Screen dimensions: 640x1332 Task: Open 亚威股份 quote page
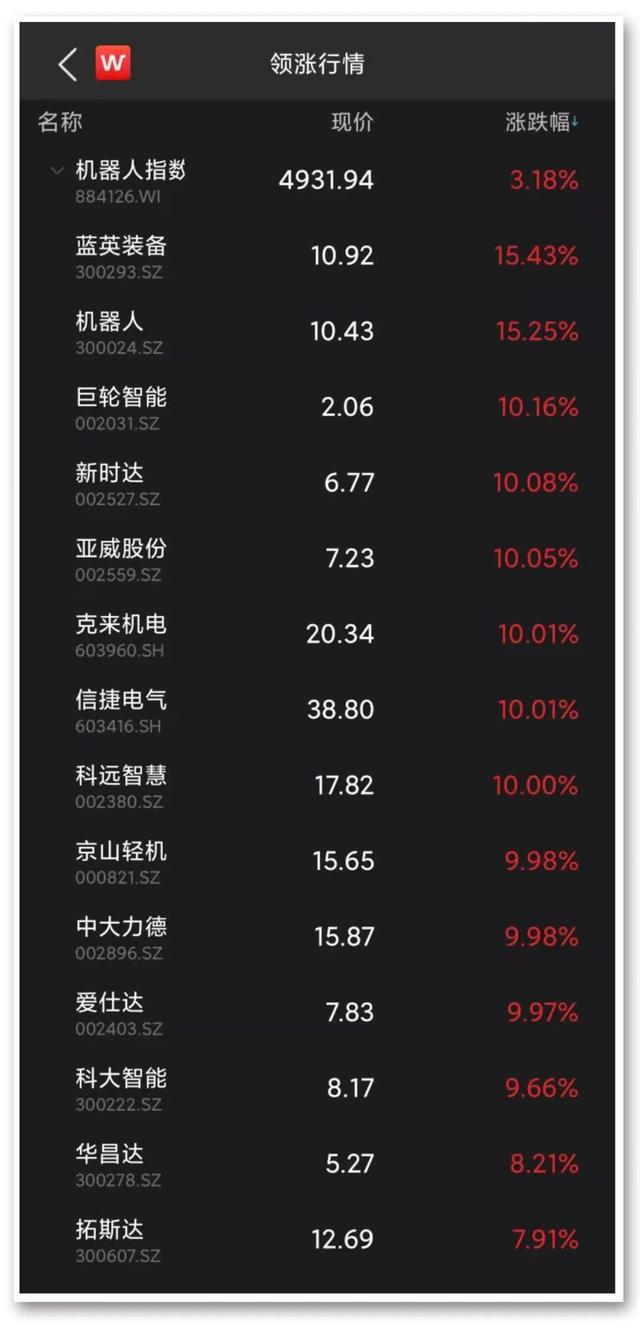pos(317,559)
